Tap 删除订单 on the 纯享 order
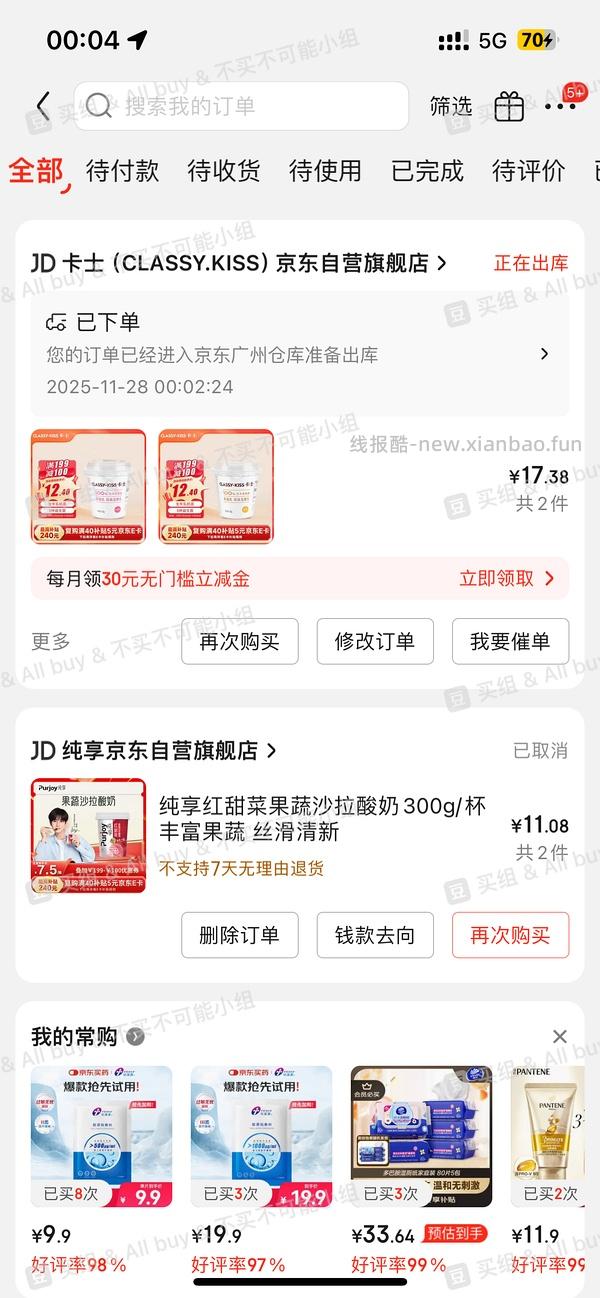600x1298 pixels. [239, 936]
